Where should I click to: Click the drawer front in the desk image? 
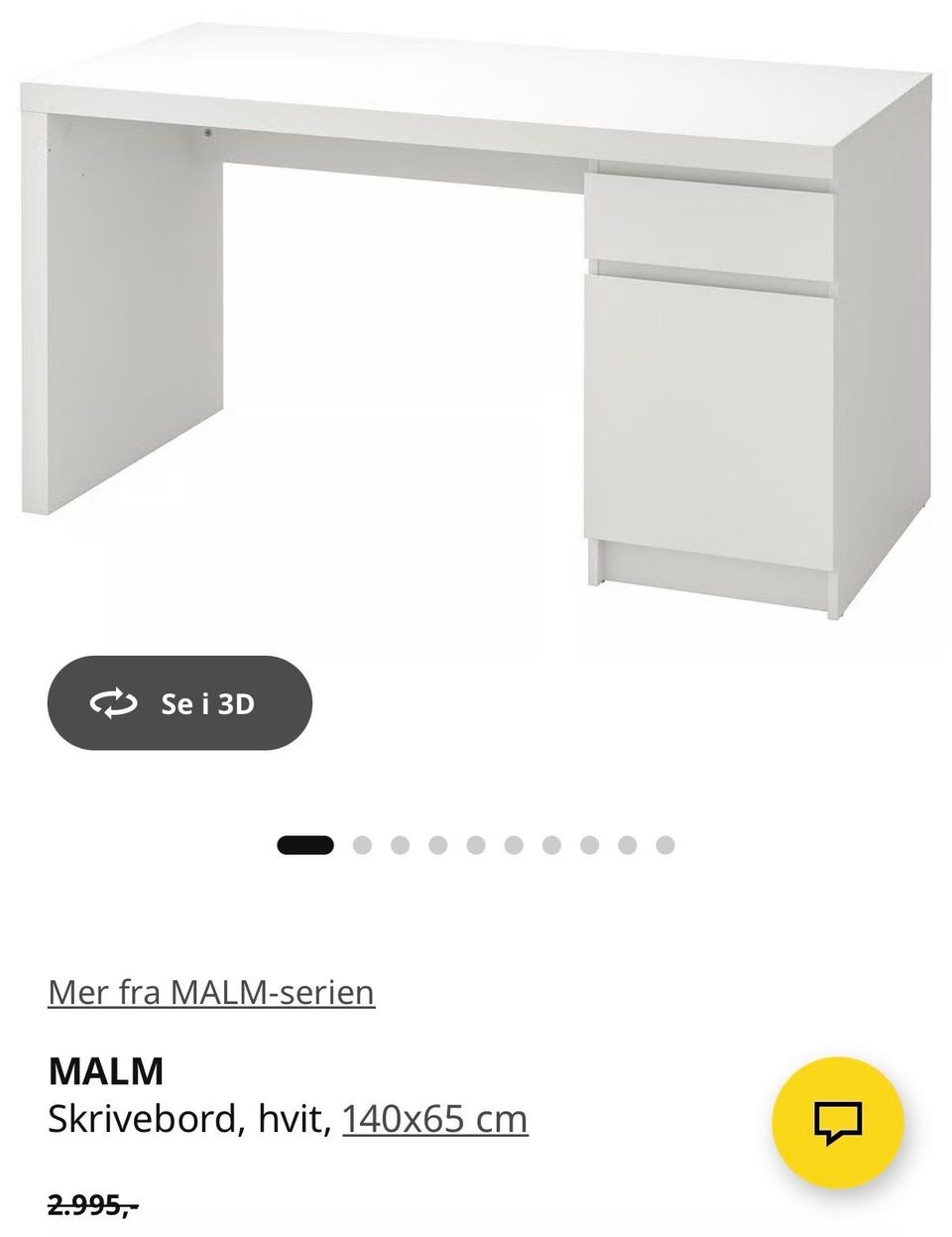pyautogui.click(x=709, y=218)
